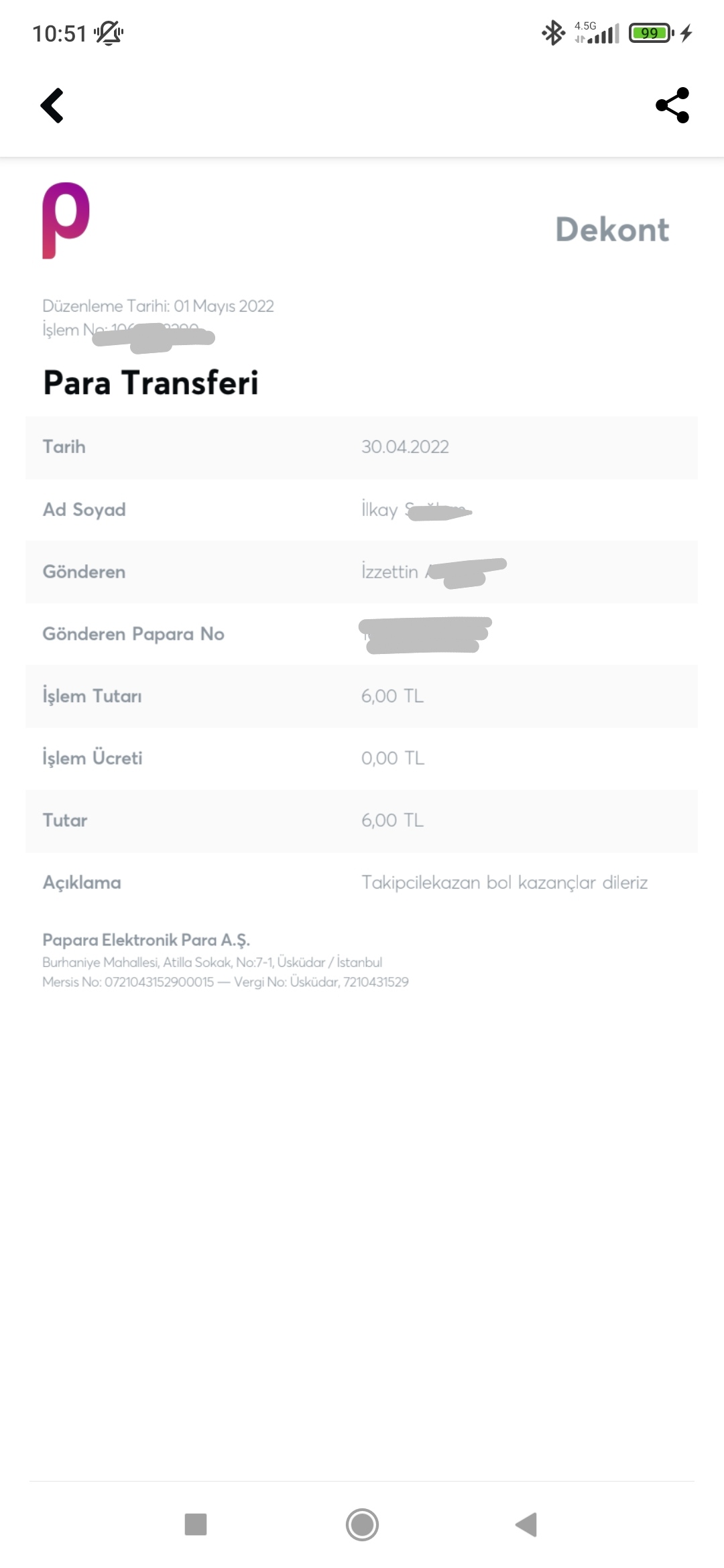Screen dimensions: 724x1568
Task: Tap the system home button
Action: pos(362,1525)
